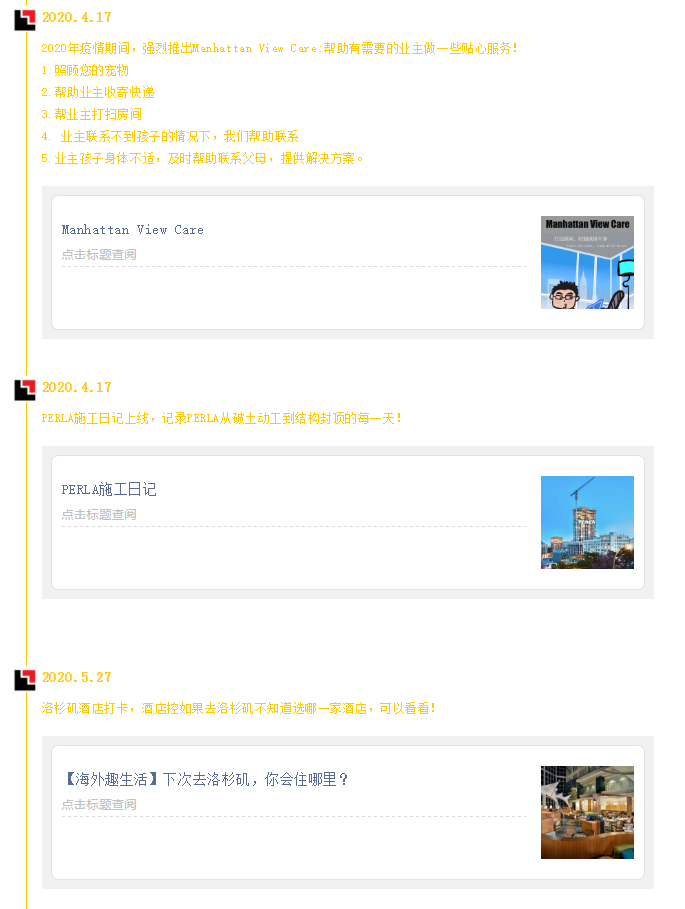Open the 下次去洛杉矶,你会住哪里 article card
This screenshot has width=685, height=909.
[x=205, y=779]
